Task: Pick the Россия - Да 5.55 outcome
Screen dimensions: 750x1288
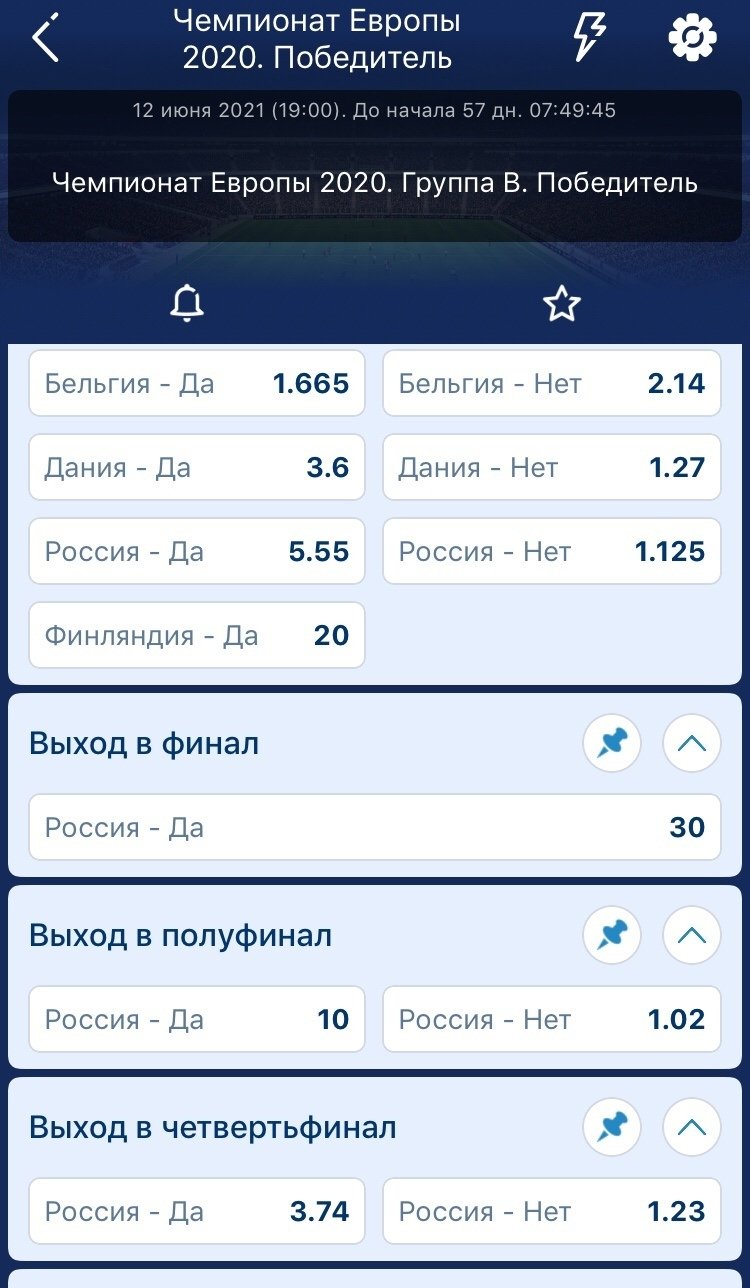Action: 197,551
